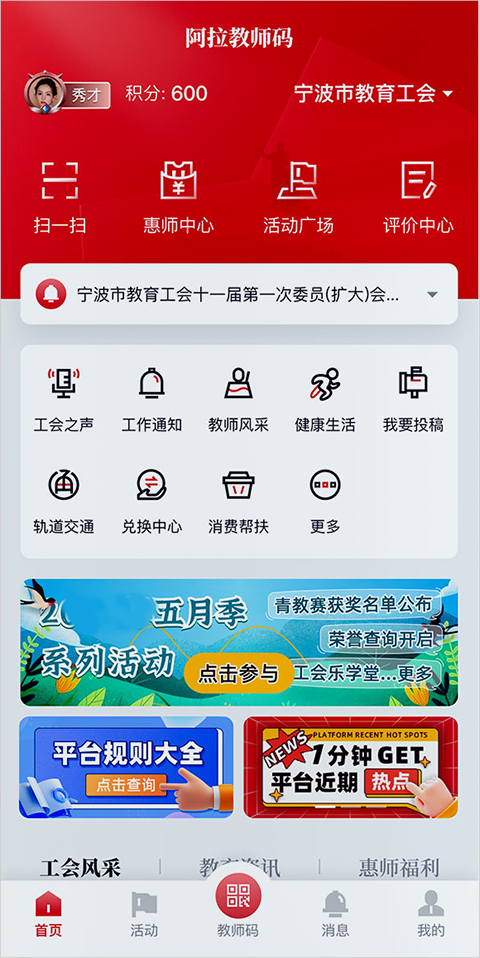
Task: Open 惠师中心
Action: point(178,197)
